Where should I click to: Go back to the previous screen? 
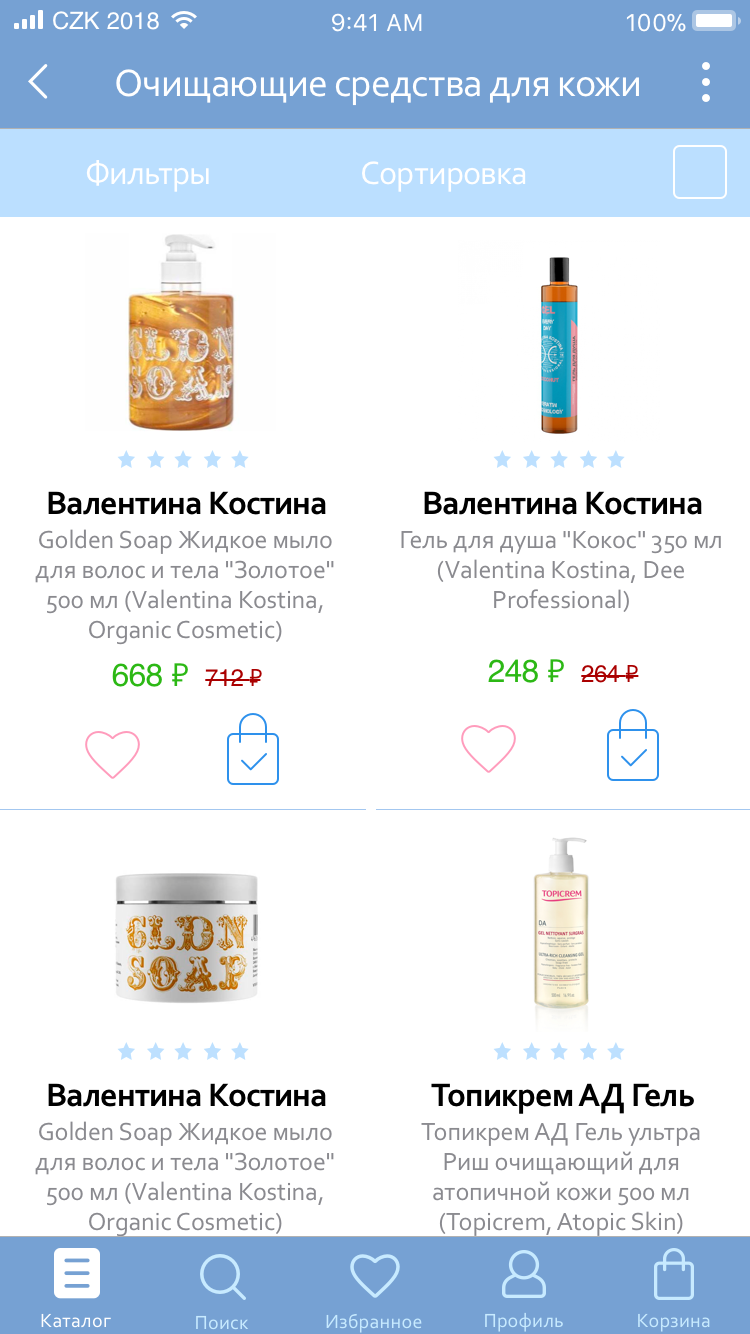coord(38,83)
